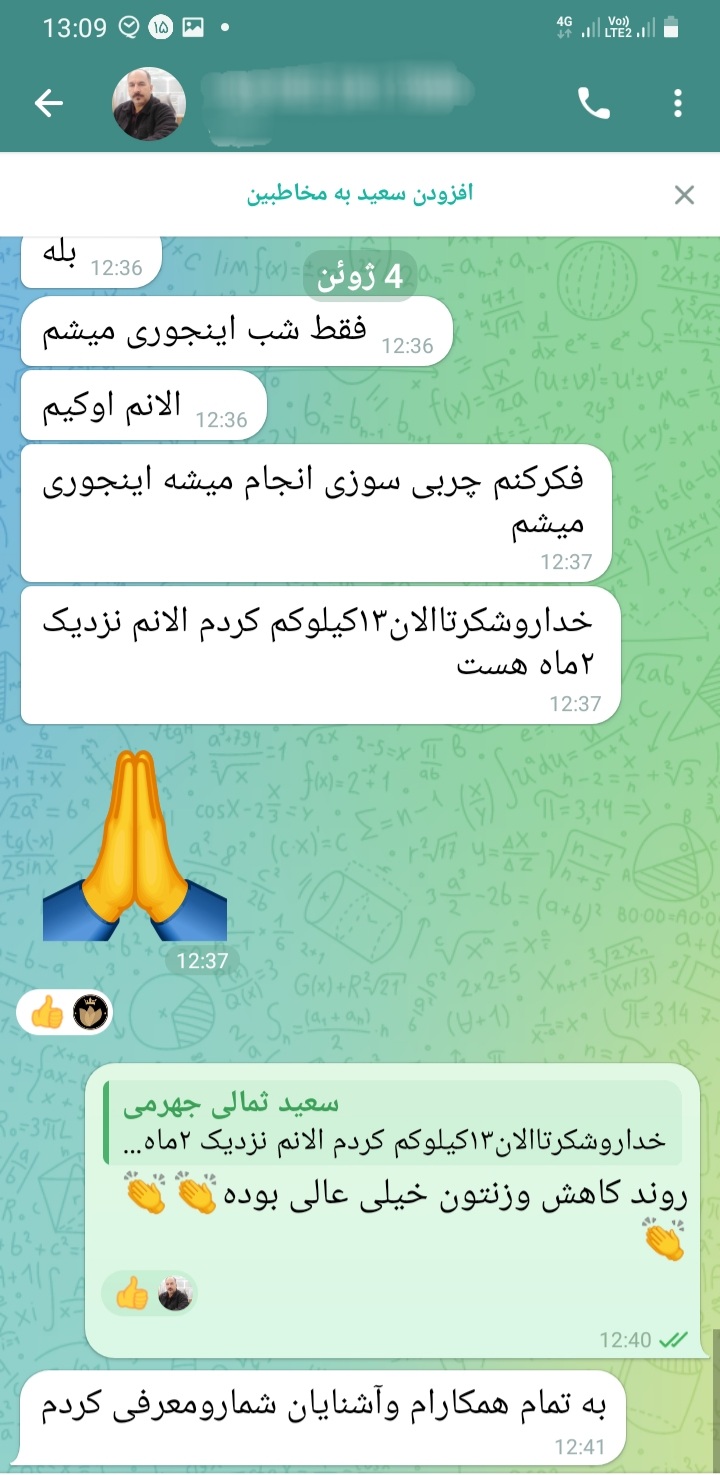
Task: Open the contact's profile photo
Action: 150,104
